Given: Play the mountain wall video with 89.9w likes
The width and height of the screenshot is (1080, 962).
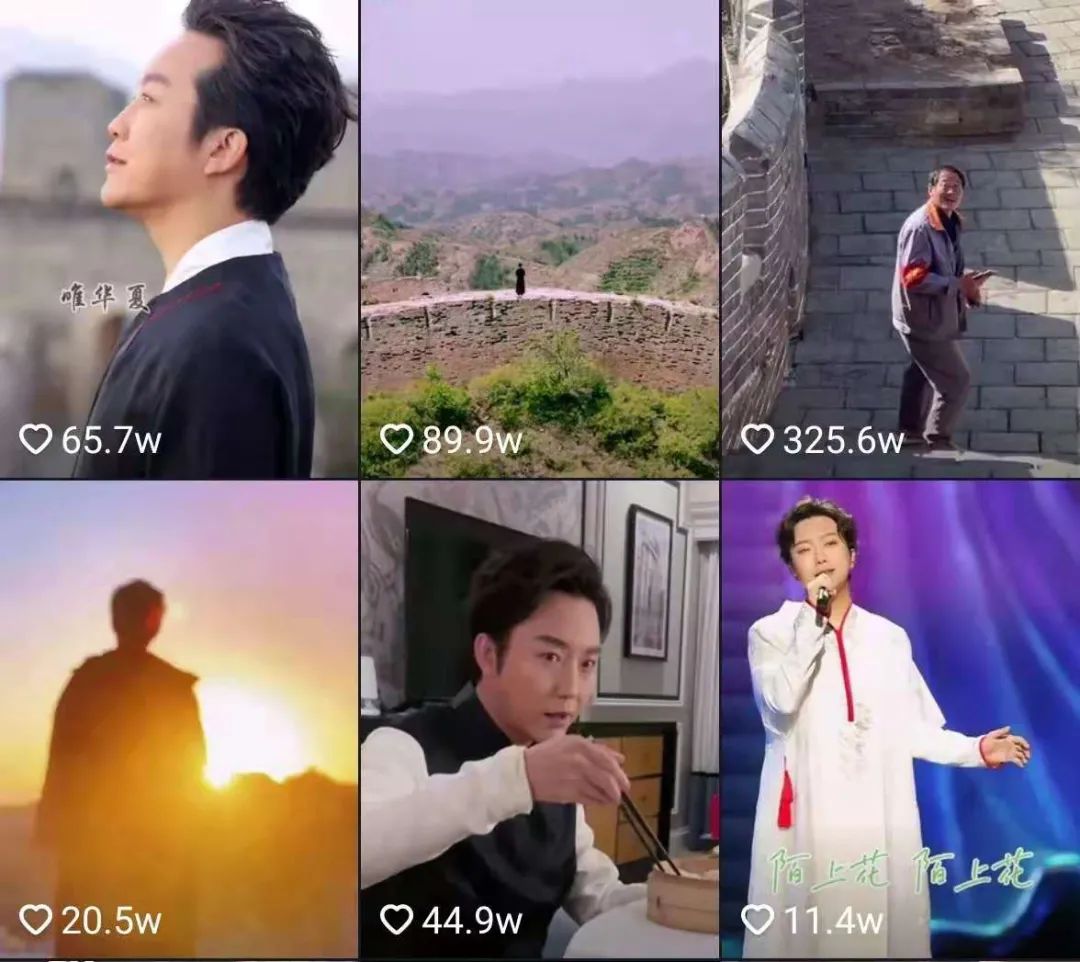Looking at the screenshot, I should [x=539, y=238].
